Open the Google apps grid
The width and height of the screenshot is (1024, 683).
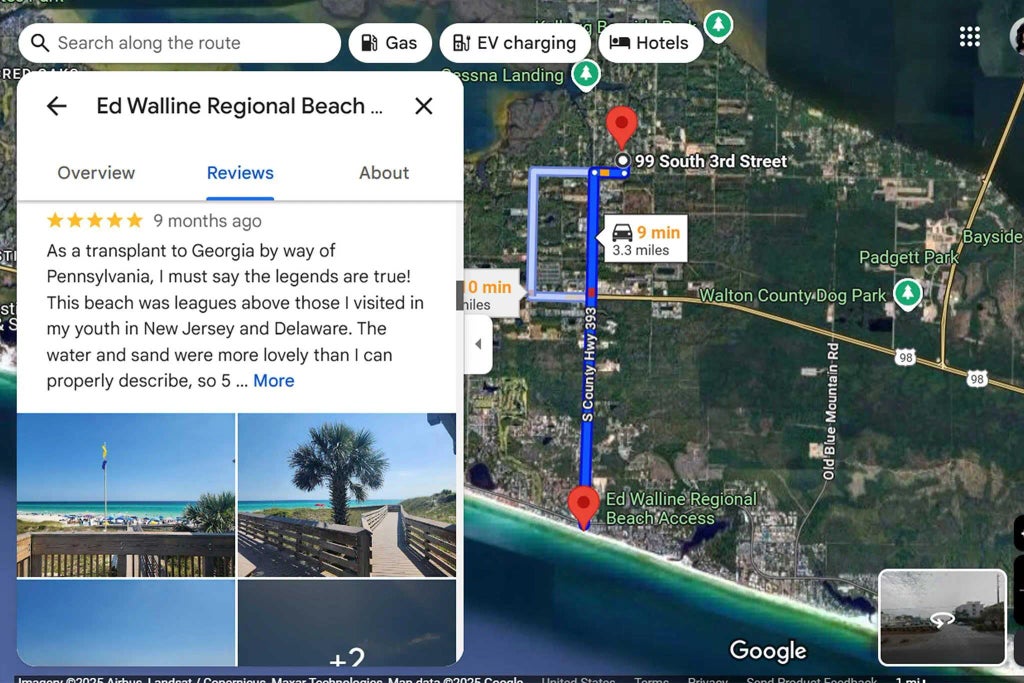tap(969, 37)
